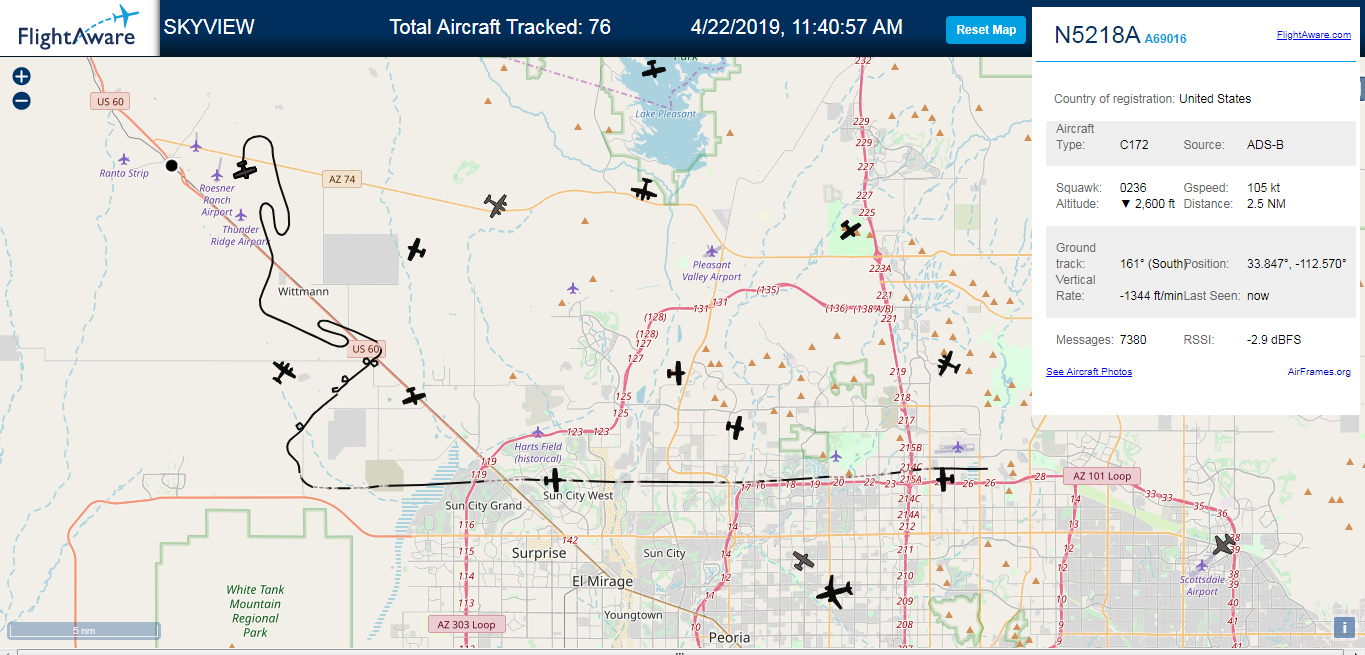The width and height of the screenshot is (1365, 655).
Task: Tap the Reset Map button
Action: 986,30
